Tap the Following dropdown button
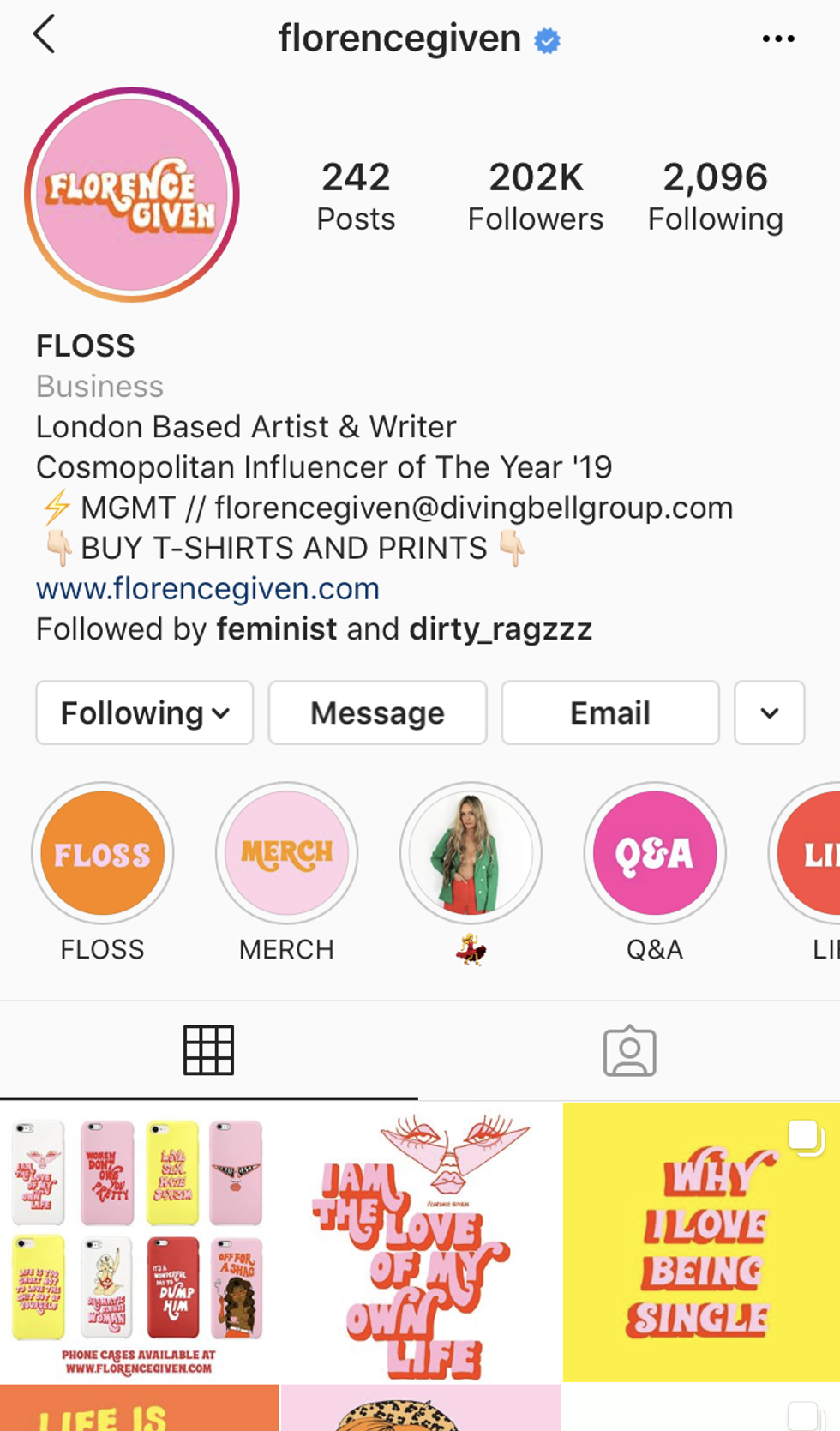This screenshot has width=840, height=1431. (x=144, y=712)
